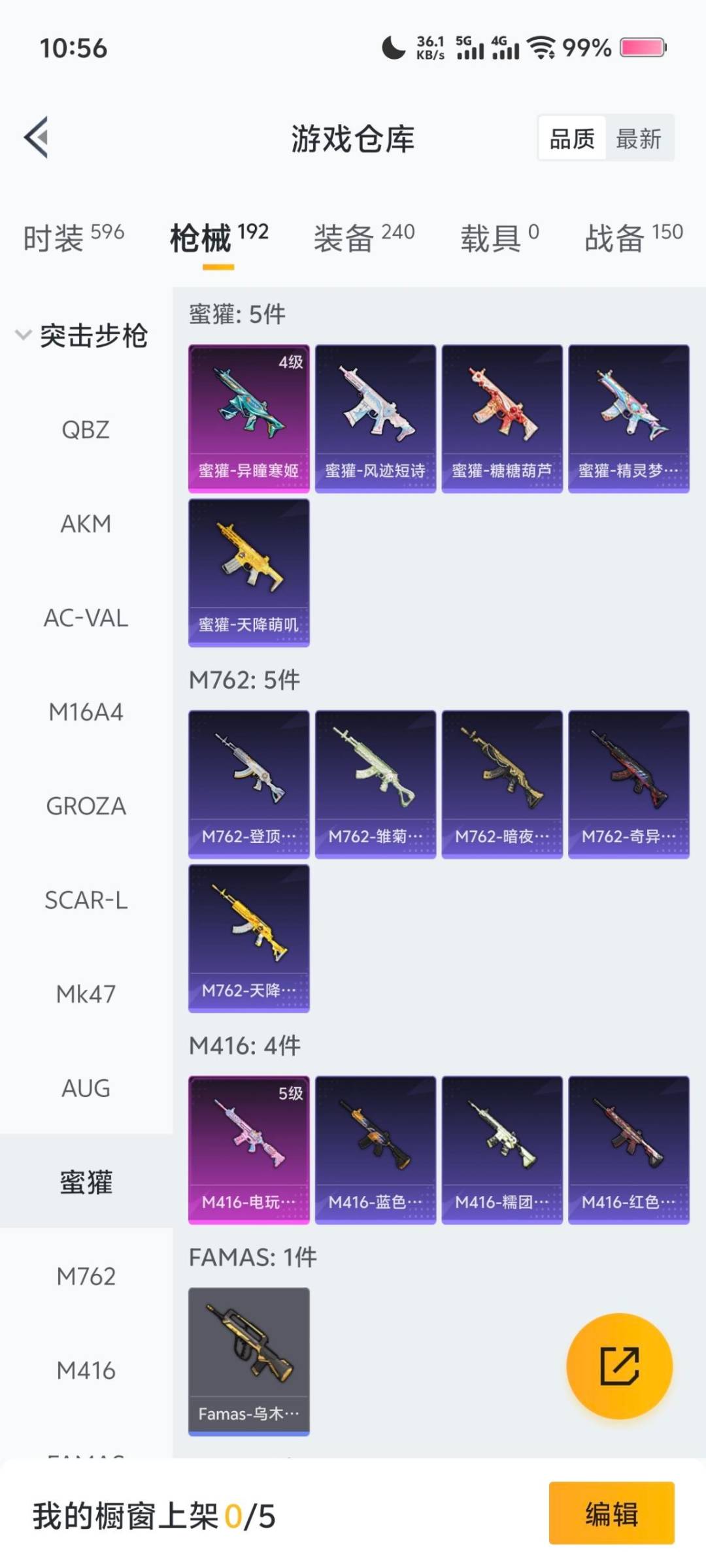Sort by 最新
The image size is (706, 1568).
tap(639, 139)
